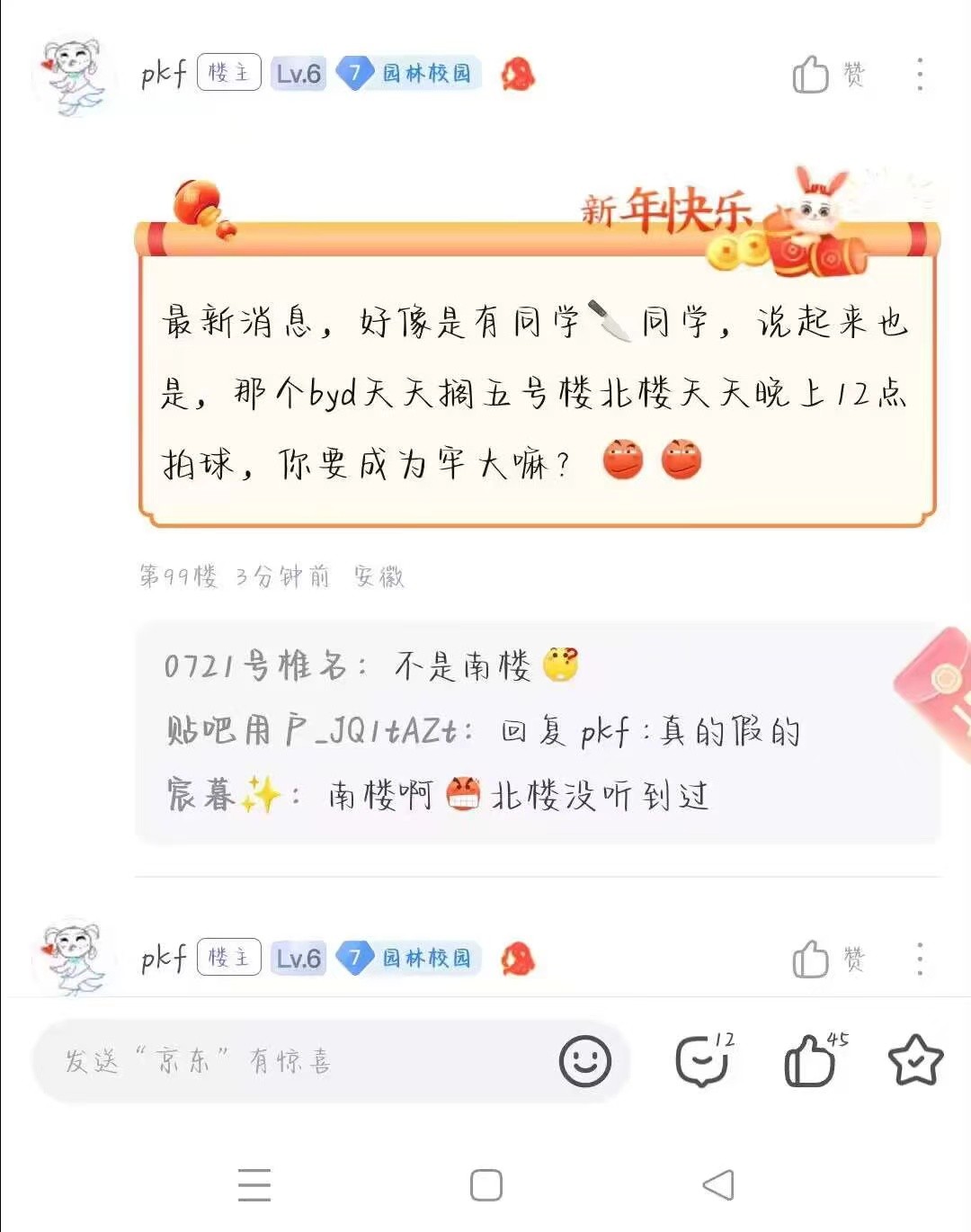The height and width of the screenshot is (1232, 971).
Task: Open the emoji picker in the reply bar
Action: point(585,1062)
